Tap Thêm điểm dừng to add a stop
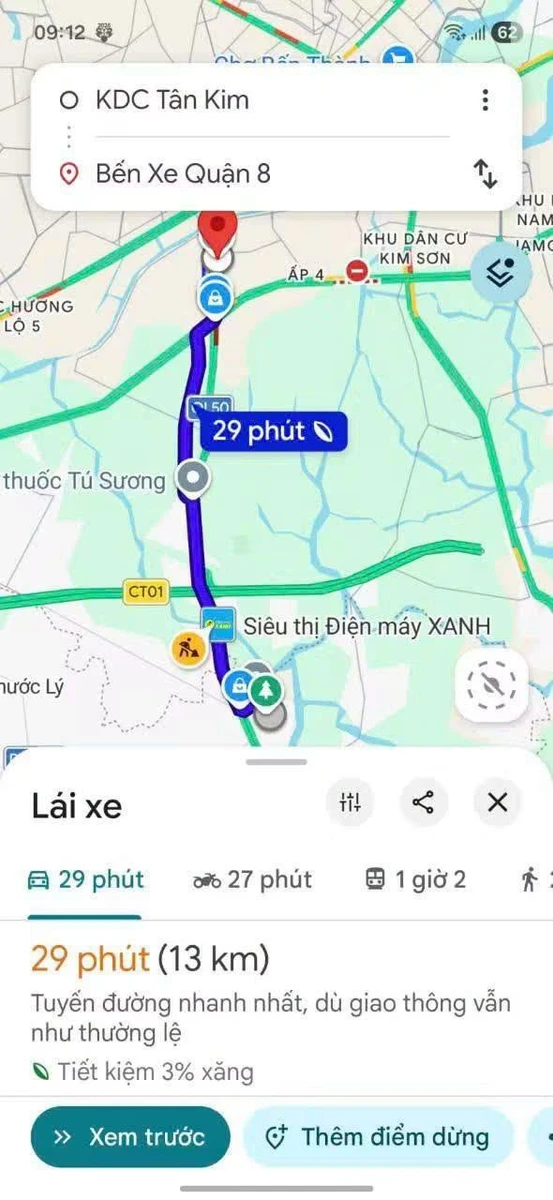553x1200 pixels. tap(378, 1137)
